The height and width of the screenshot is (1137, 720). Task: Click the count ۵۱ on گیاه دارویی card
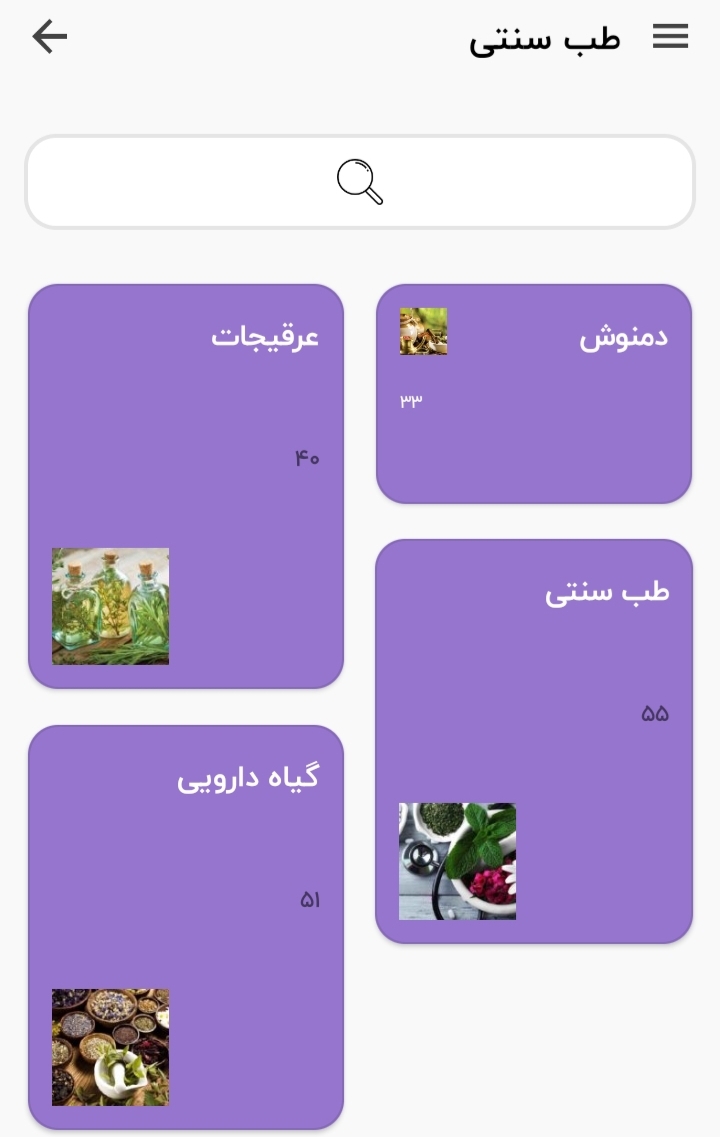[309, 900]
